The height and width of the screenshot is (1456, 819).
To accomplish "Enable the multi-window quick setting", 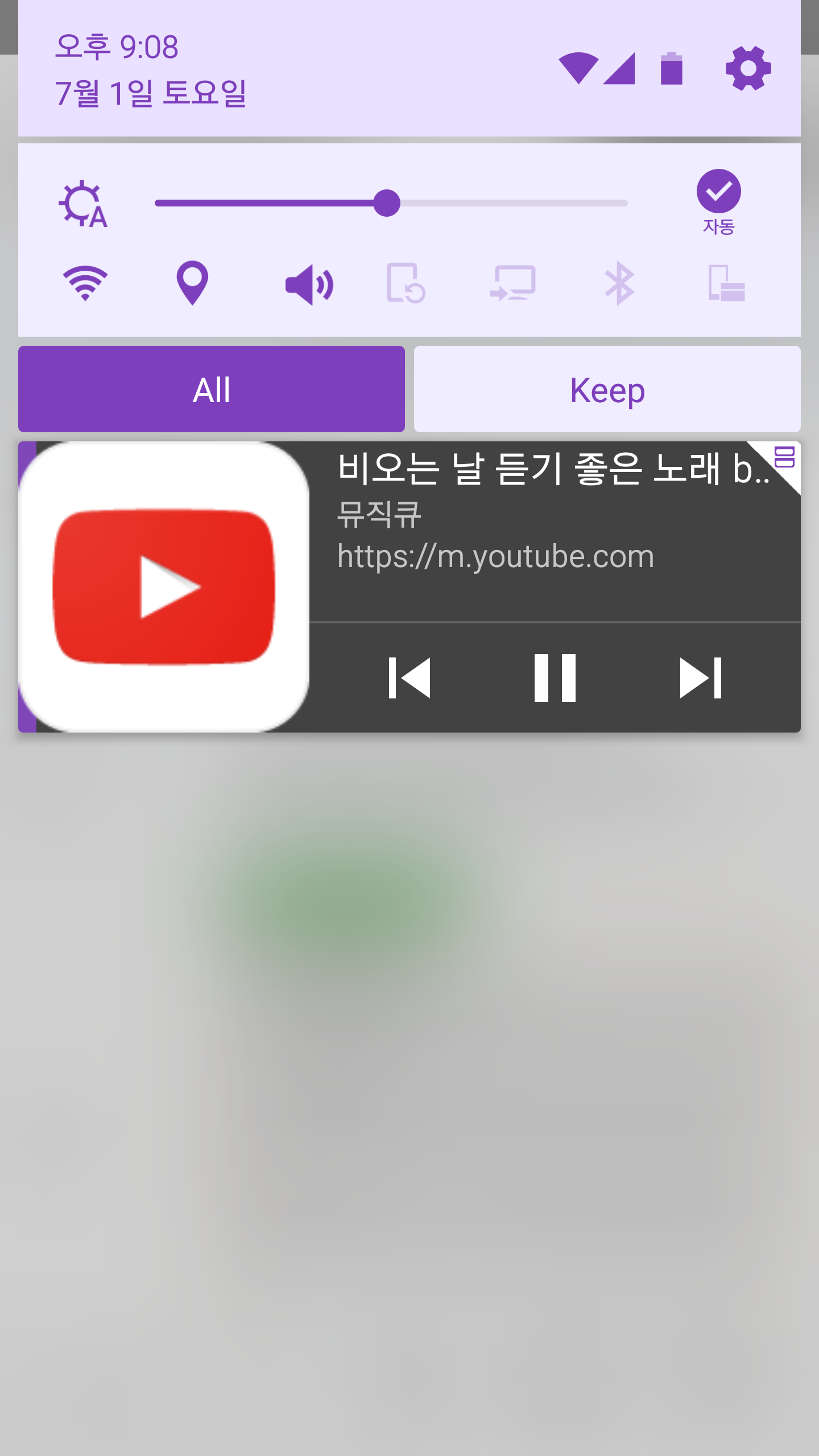I will coord(726,283).
